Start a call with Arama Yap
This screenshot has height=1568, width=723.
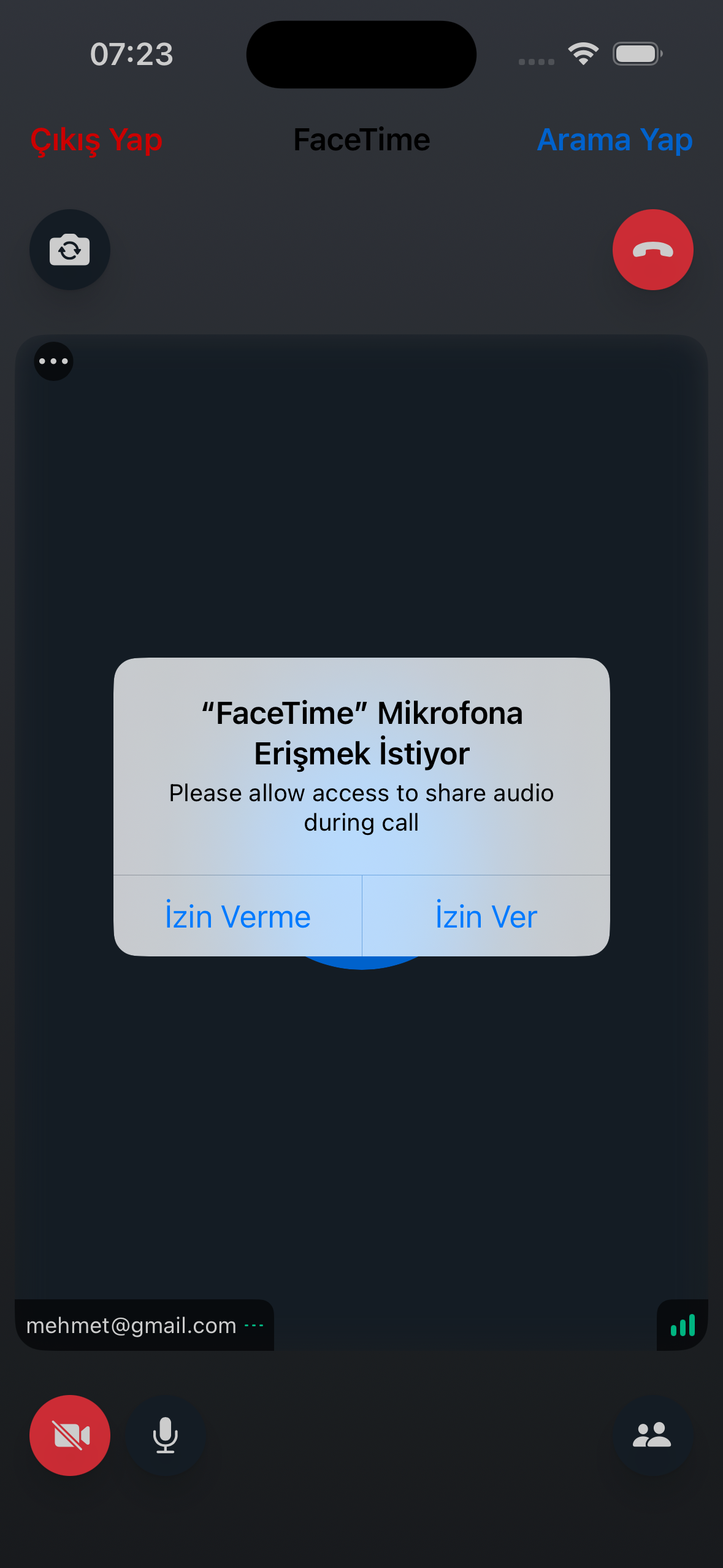(x=614, y=140)
